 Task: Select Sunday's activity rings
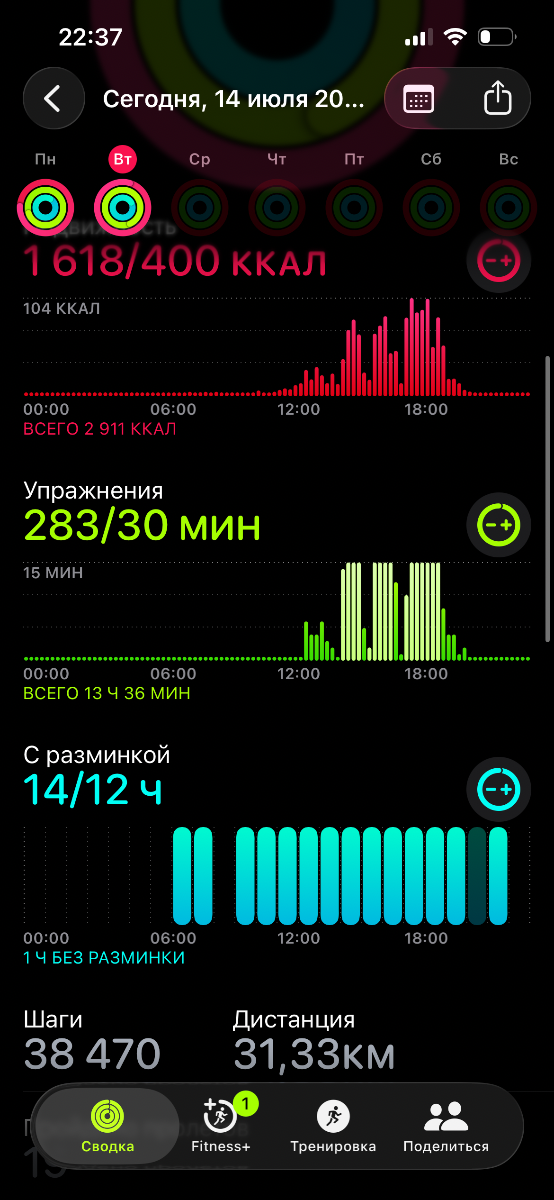[x=508, y=207]
